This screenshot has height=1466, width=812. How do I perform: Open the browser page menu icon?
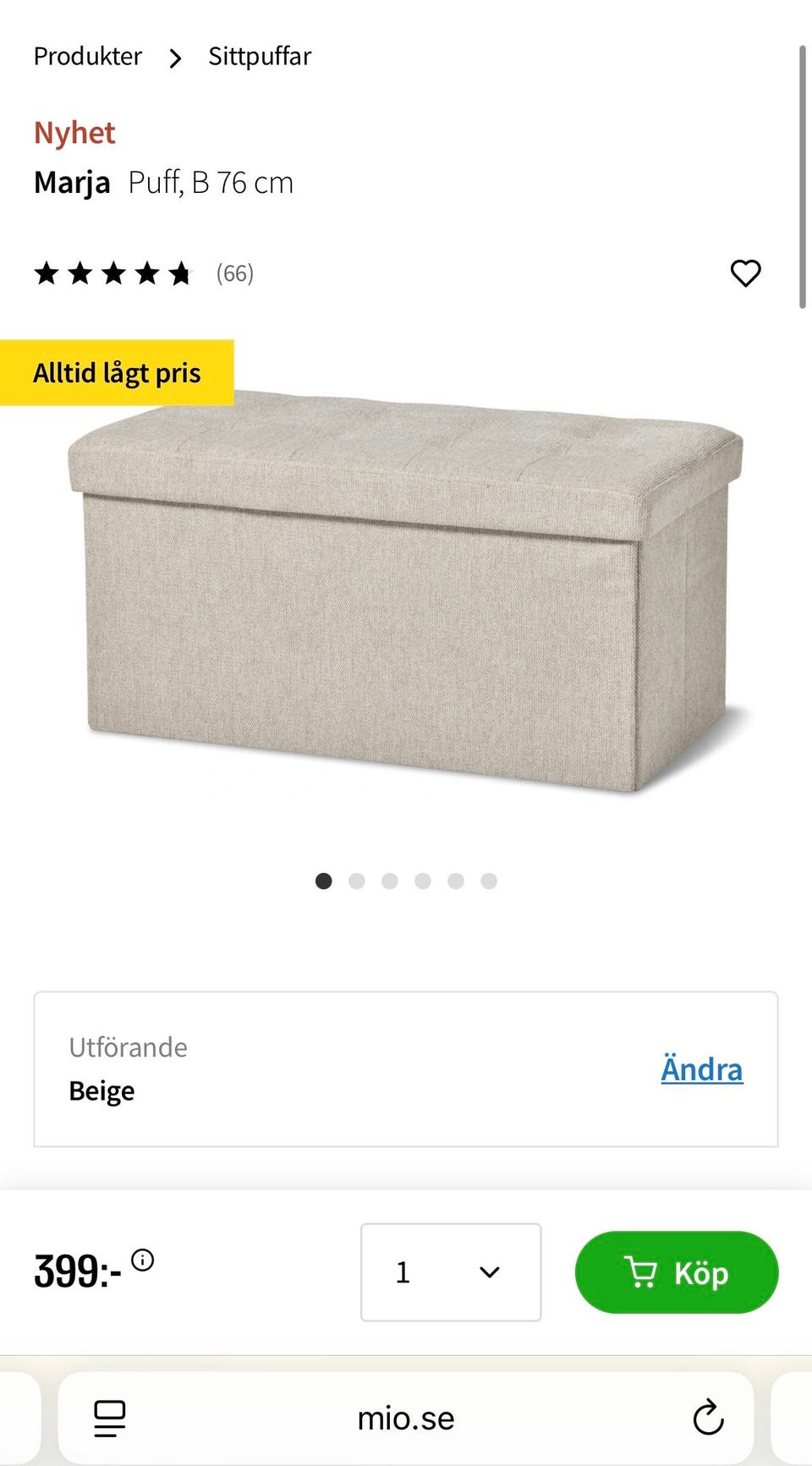[x=110, y=1418]
